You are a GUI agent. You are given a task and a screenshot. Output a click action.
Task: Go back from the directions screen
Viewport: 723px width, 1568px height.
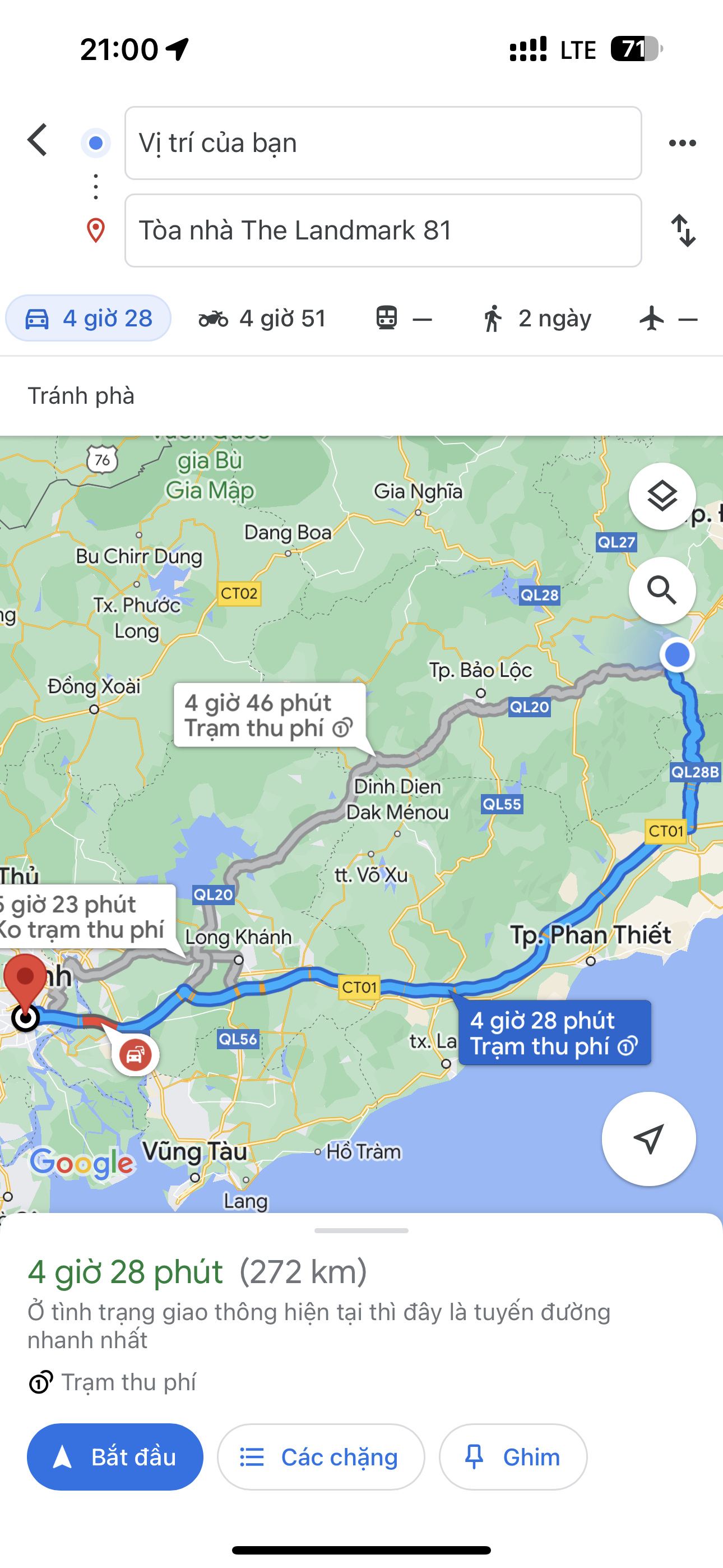tap(38, 141)
